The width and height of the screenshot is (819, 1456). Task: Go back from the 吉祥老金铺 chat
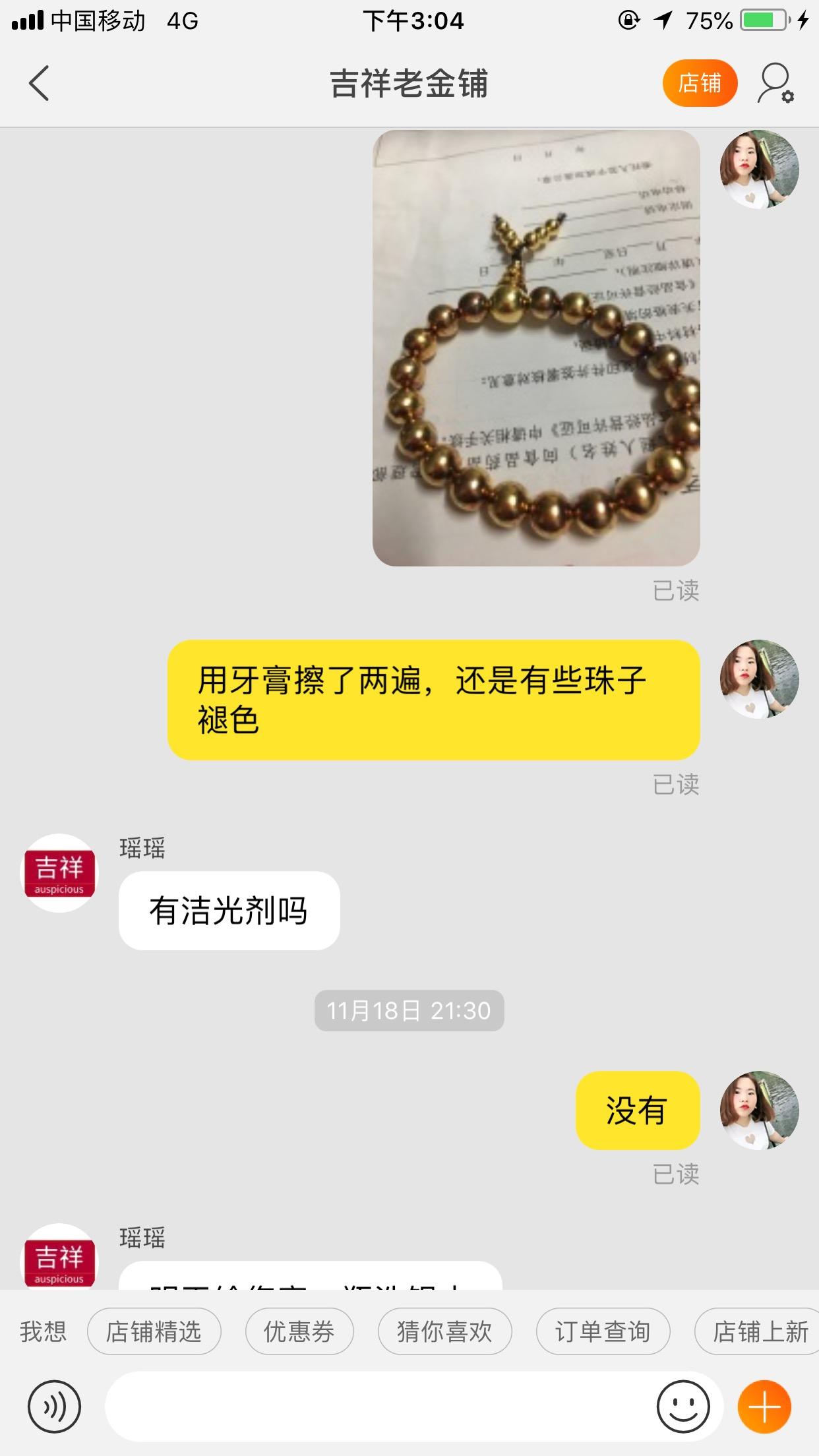point(40,84)
